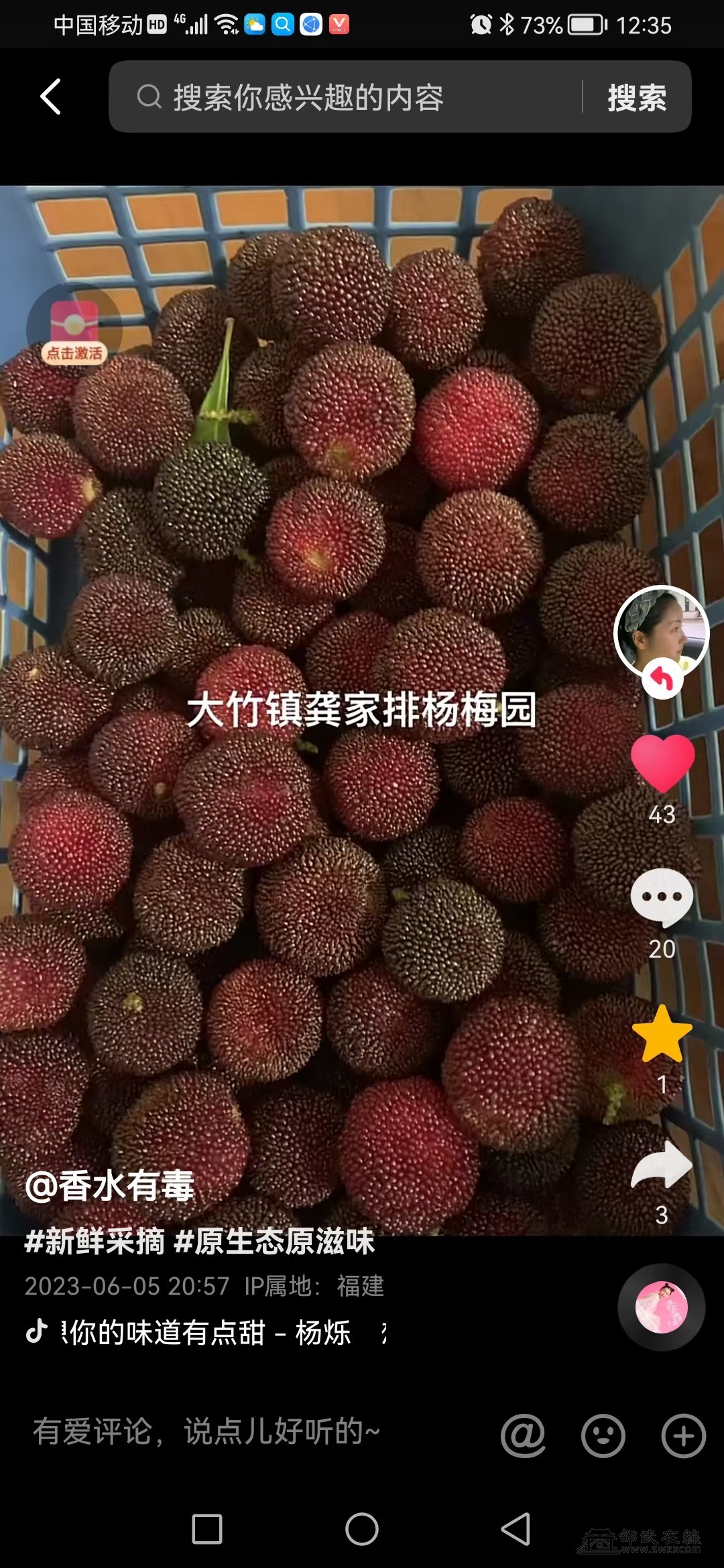Share this video using the arrow icon
This screenshot has height=1568, width=724.
pos(662,1166)
